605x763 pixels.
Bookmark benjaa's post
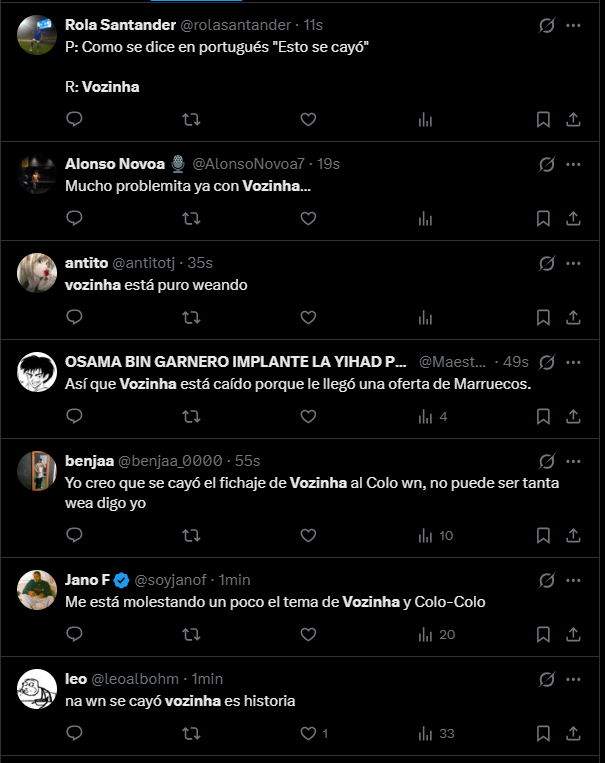pos(543,536)
